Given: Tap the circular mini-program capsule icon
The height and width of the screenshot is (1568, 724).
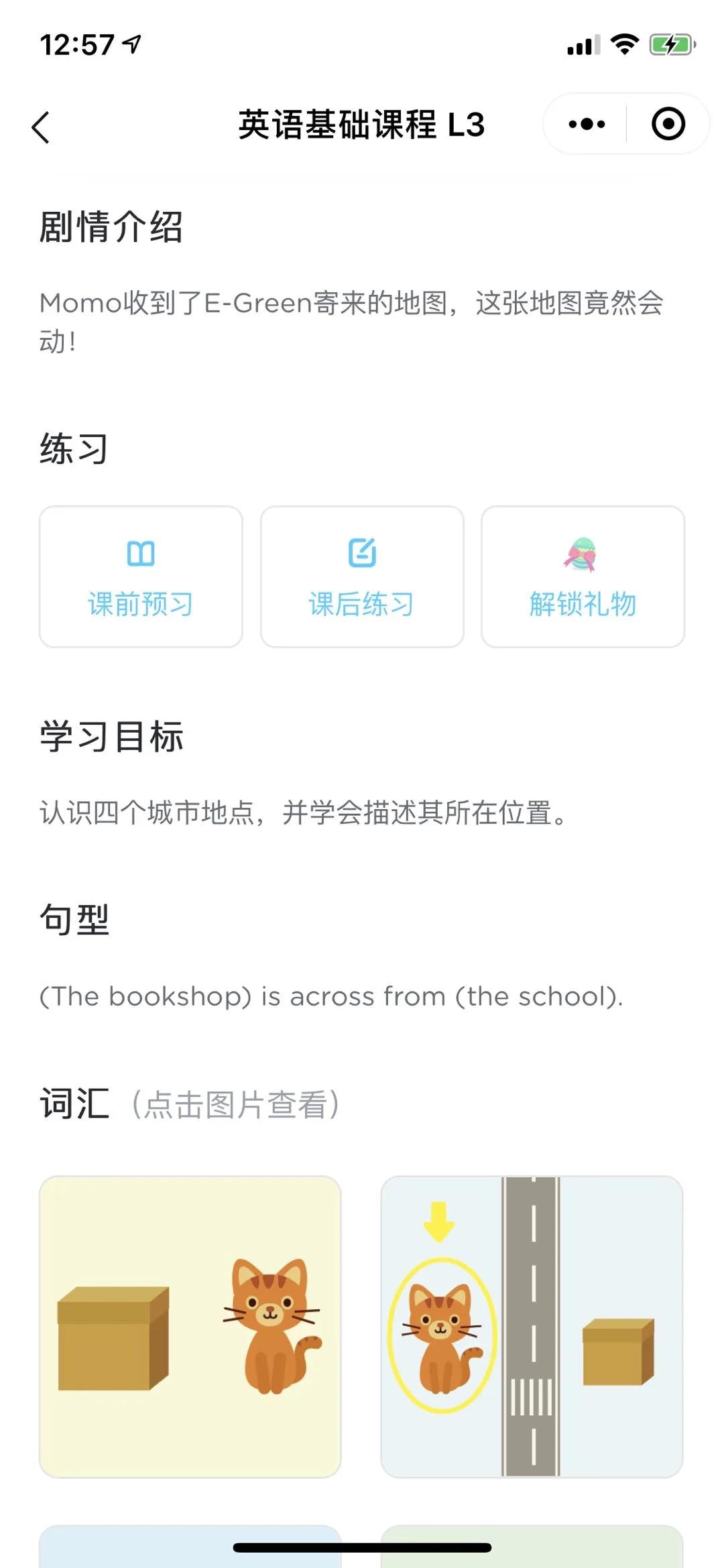Looking at the screenshot, I should [x=668, y=124].
